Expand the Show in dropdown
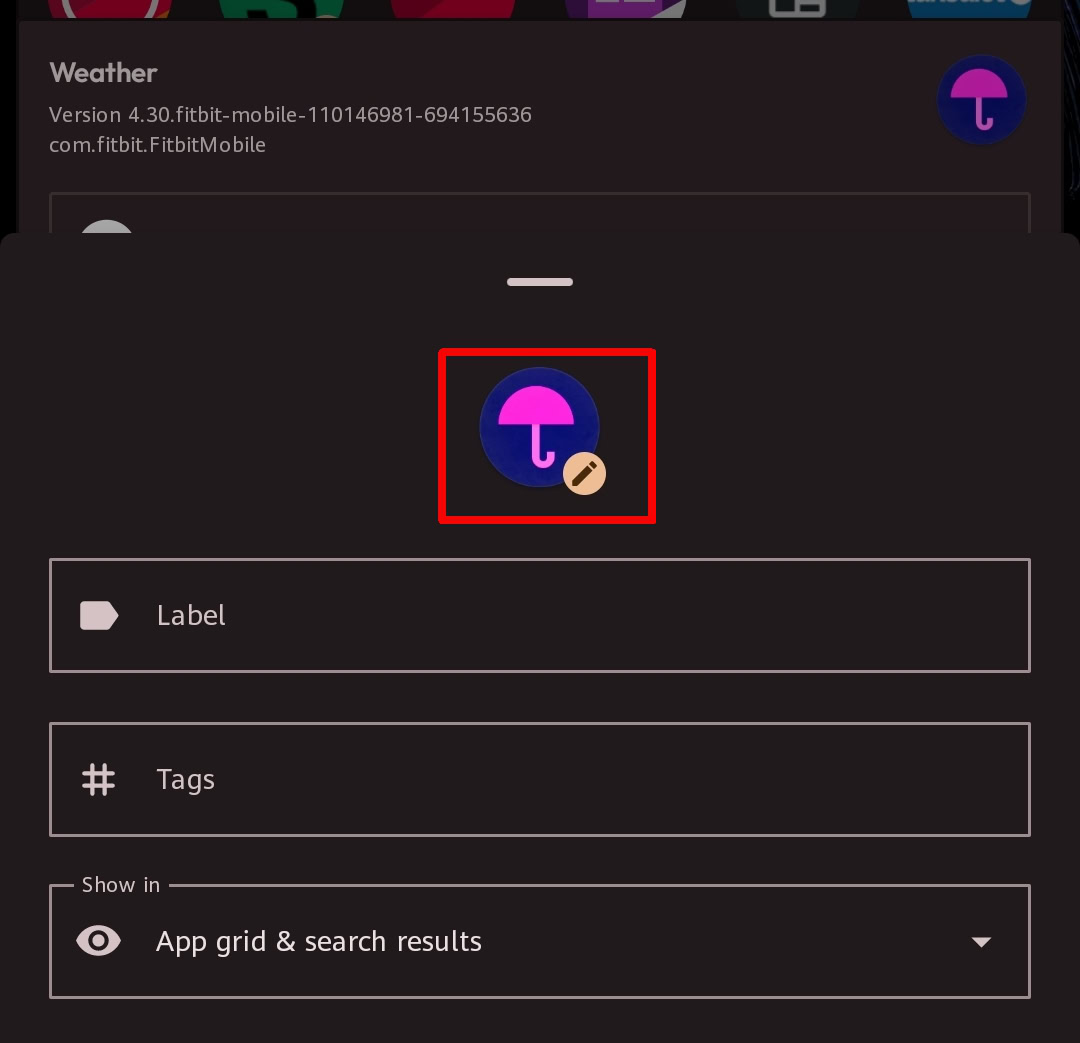Image resolution: width=1080 pixels, height=1043 pixels. click(540, 941)
